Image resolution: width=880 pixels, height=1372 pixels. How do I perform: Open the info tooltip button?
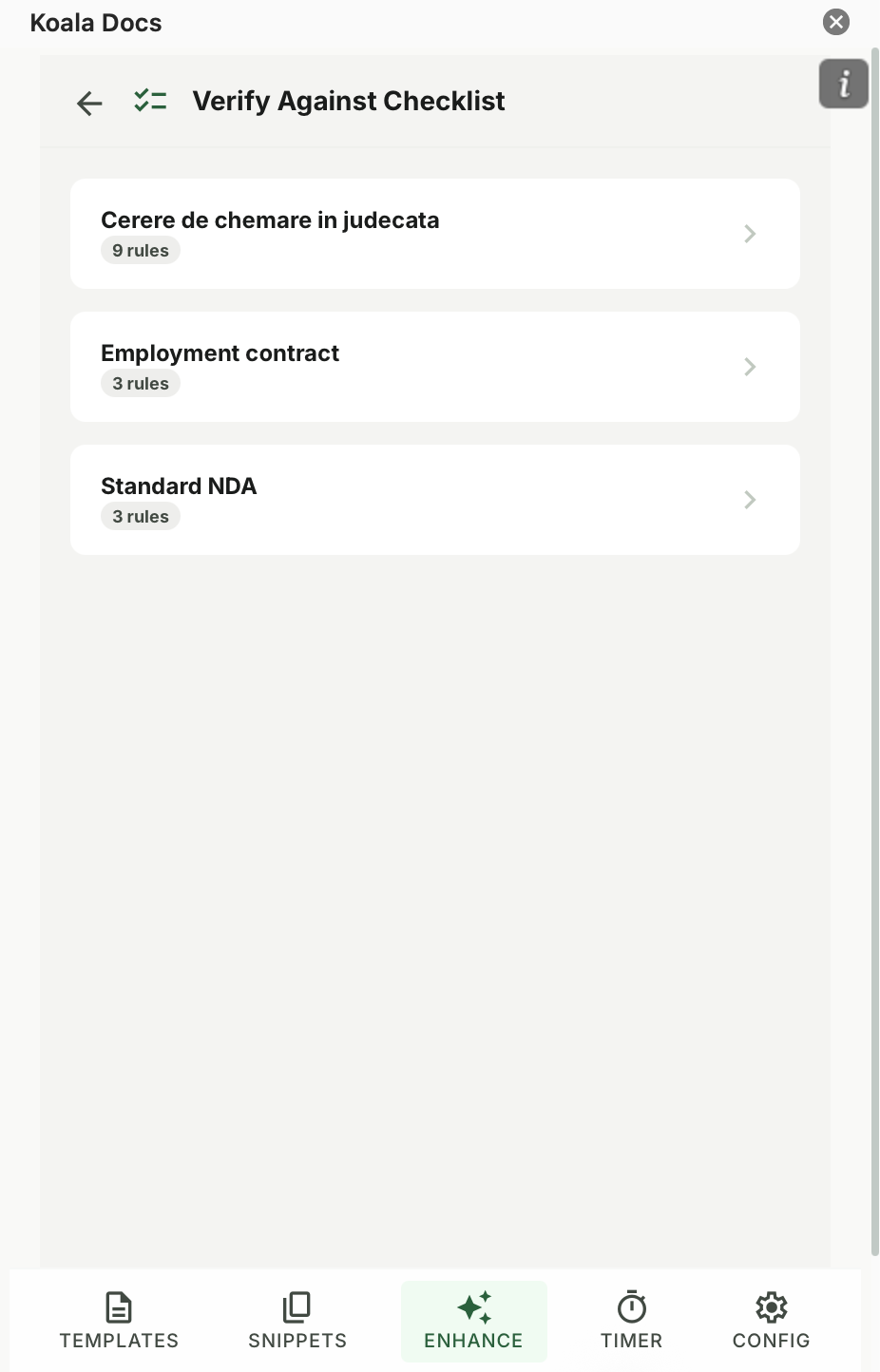point(843,84)
